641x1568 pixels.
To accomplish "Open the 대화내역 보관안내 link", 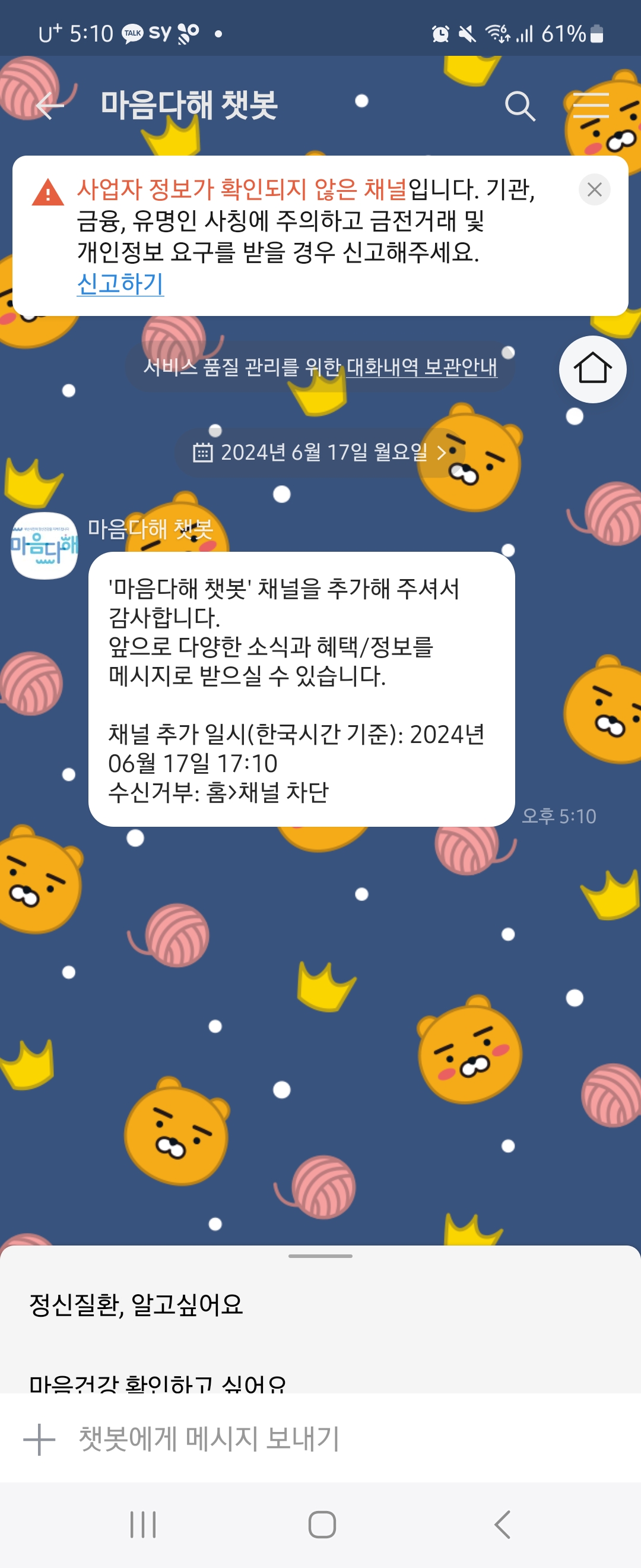I will coord(421,367).
